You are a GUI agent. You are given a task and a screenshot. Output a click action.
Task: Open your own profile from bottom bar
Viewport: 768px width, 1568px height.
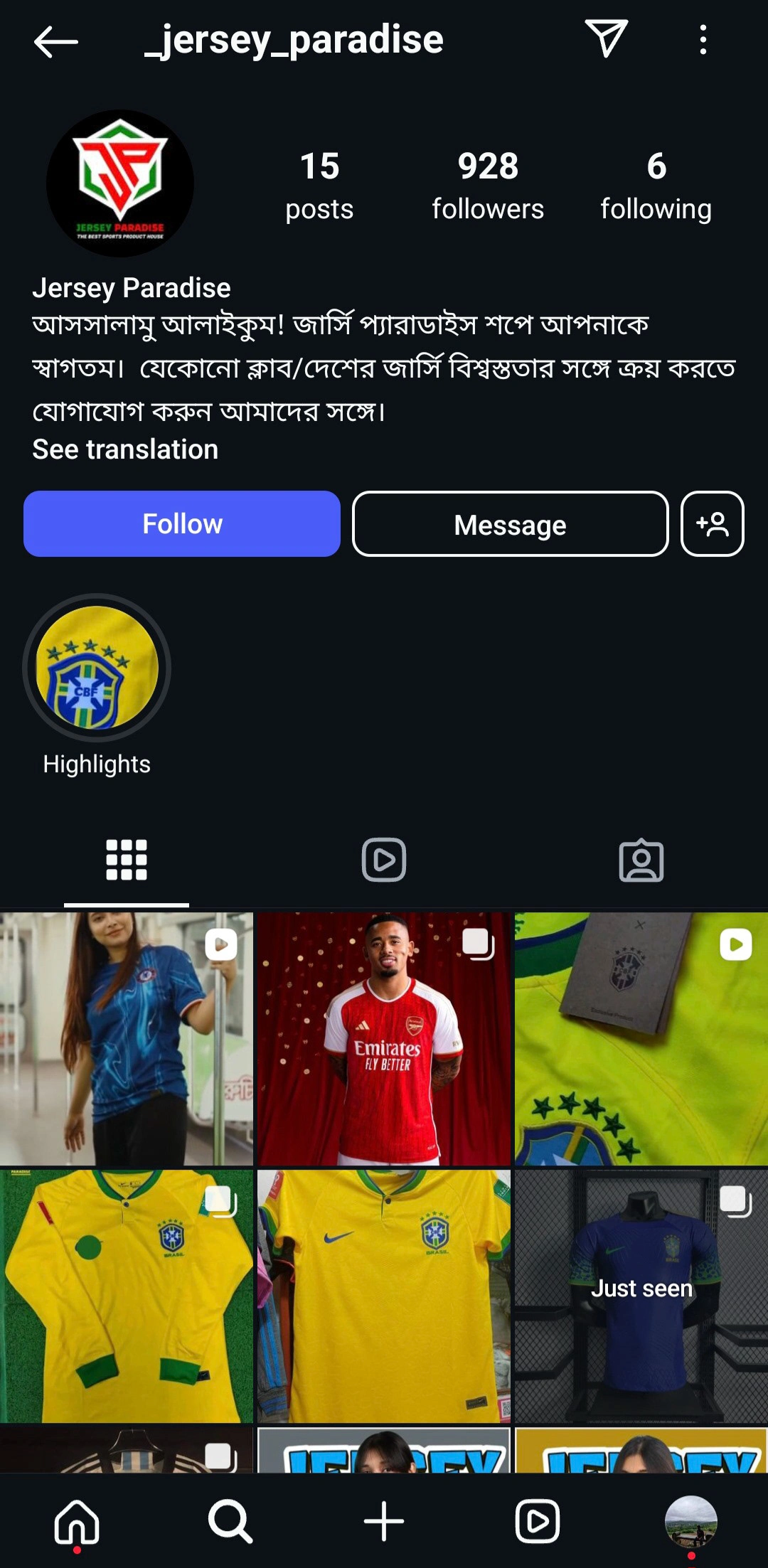pos(690,1522)
